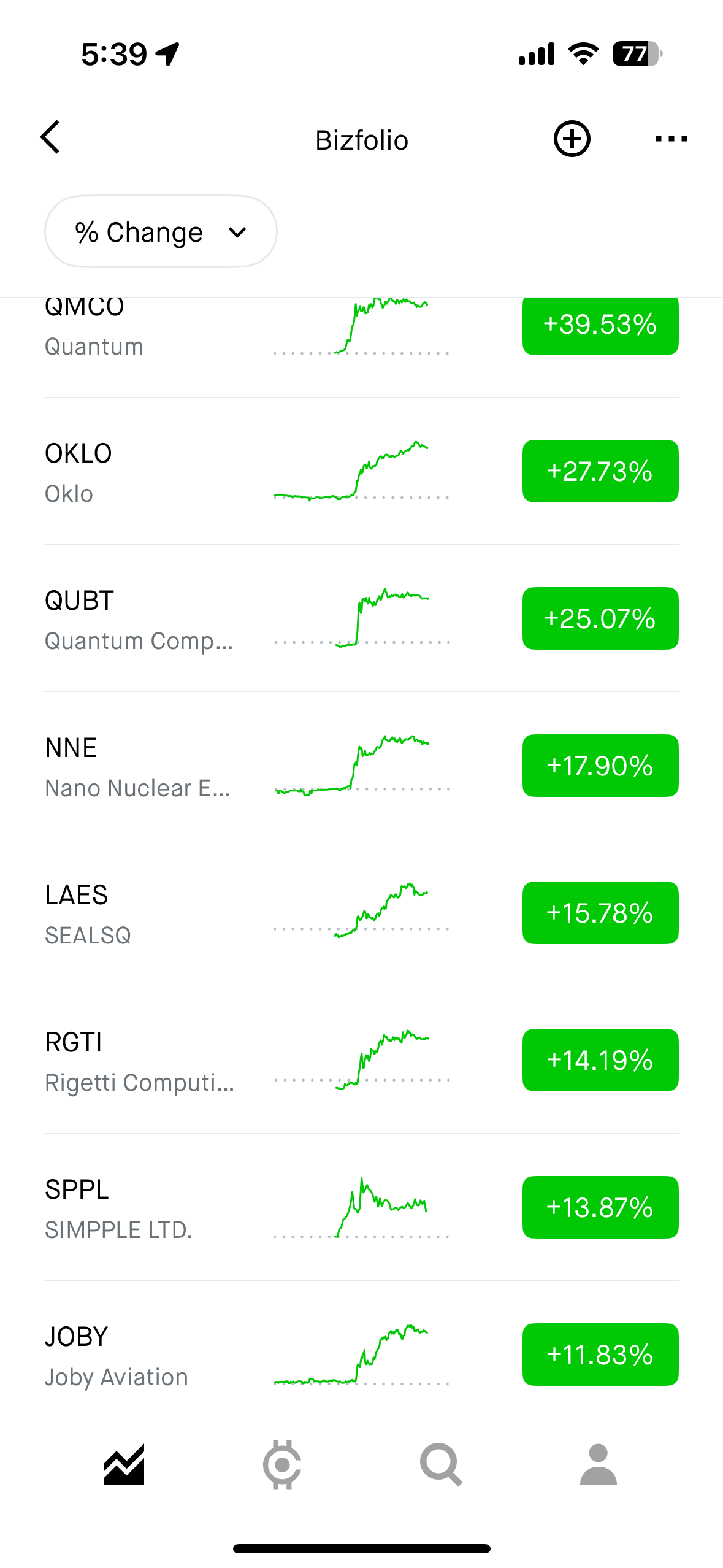Toggle the +27.73% badge on OKLO
Image resolution: width=723 pixels, height=1568 pixels.
tap(600, 471)
